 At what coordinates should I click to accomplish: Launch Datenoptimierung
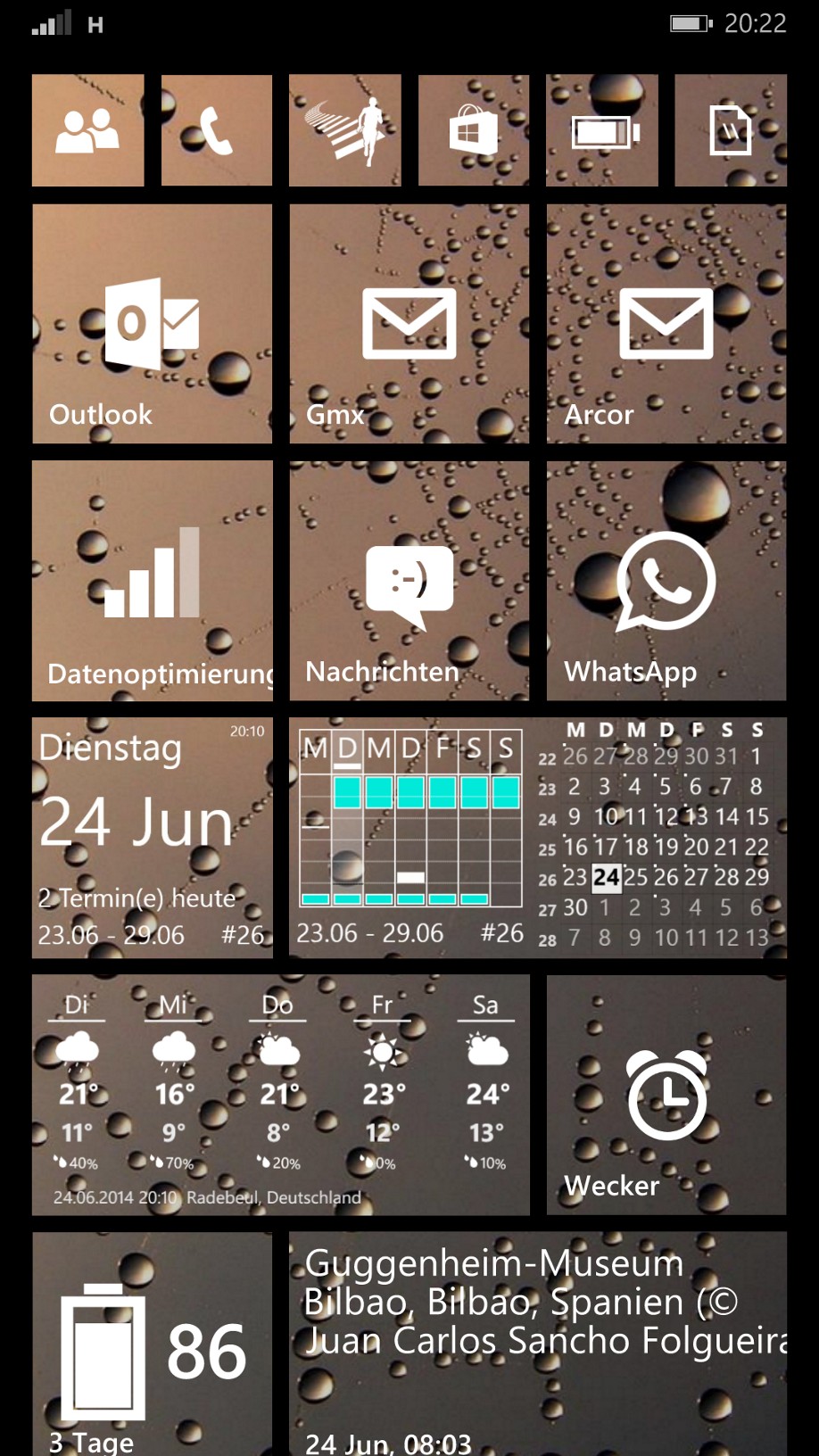tap(153, 581)
